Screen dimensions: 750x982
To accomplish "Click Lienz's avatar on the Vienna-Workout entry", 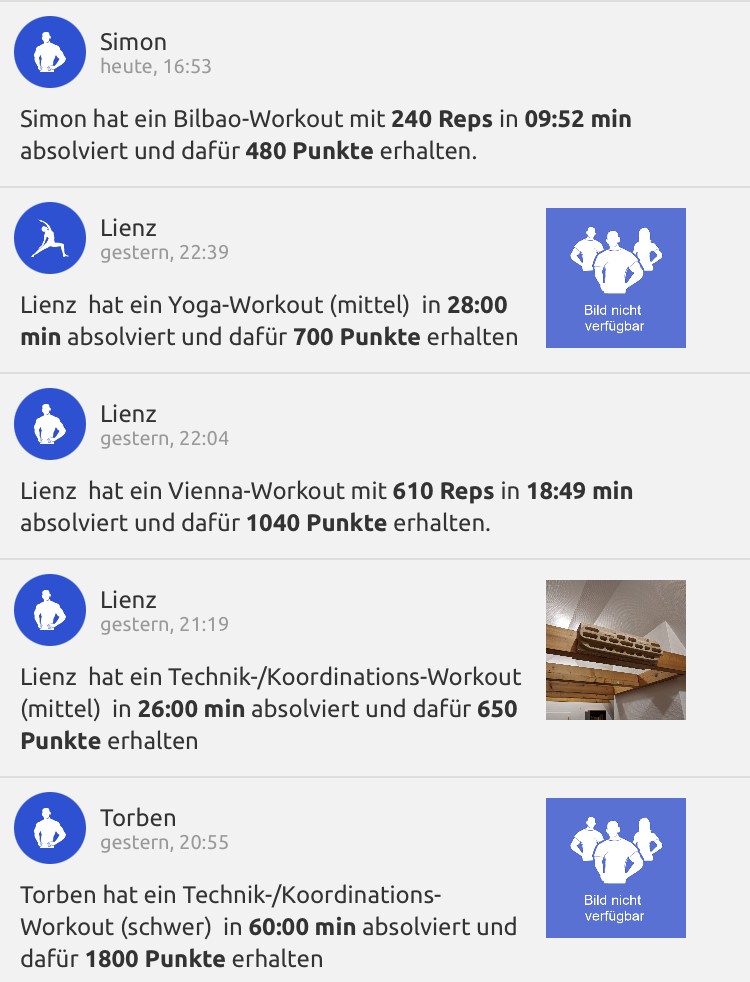I will click(x=50, y=424).
